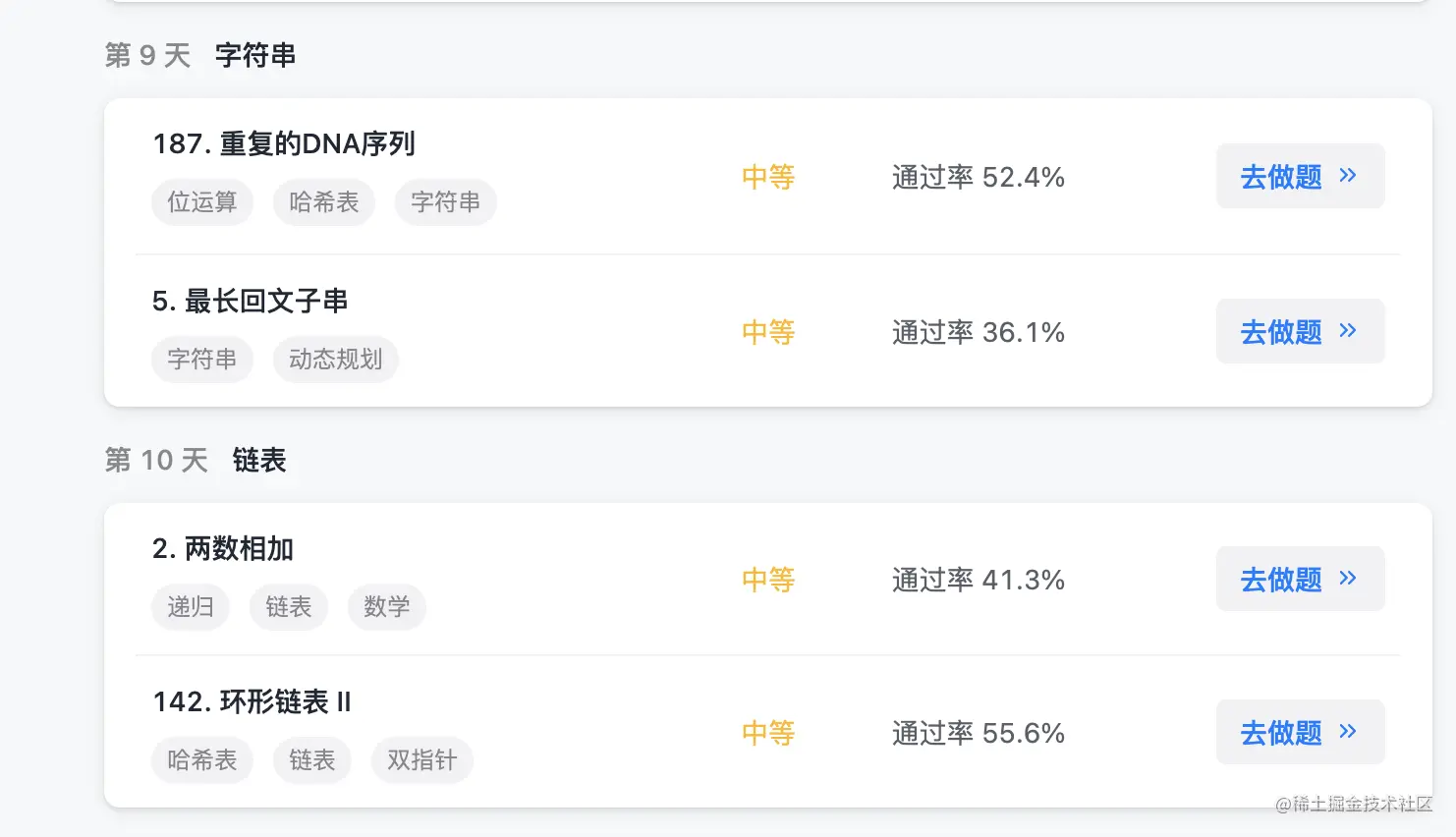
Task: Select 链表 tag under 142. 环形链表 II
Action: pos(312,760)
